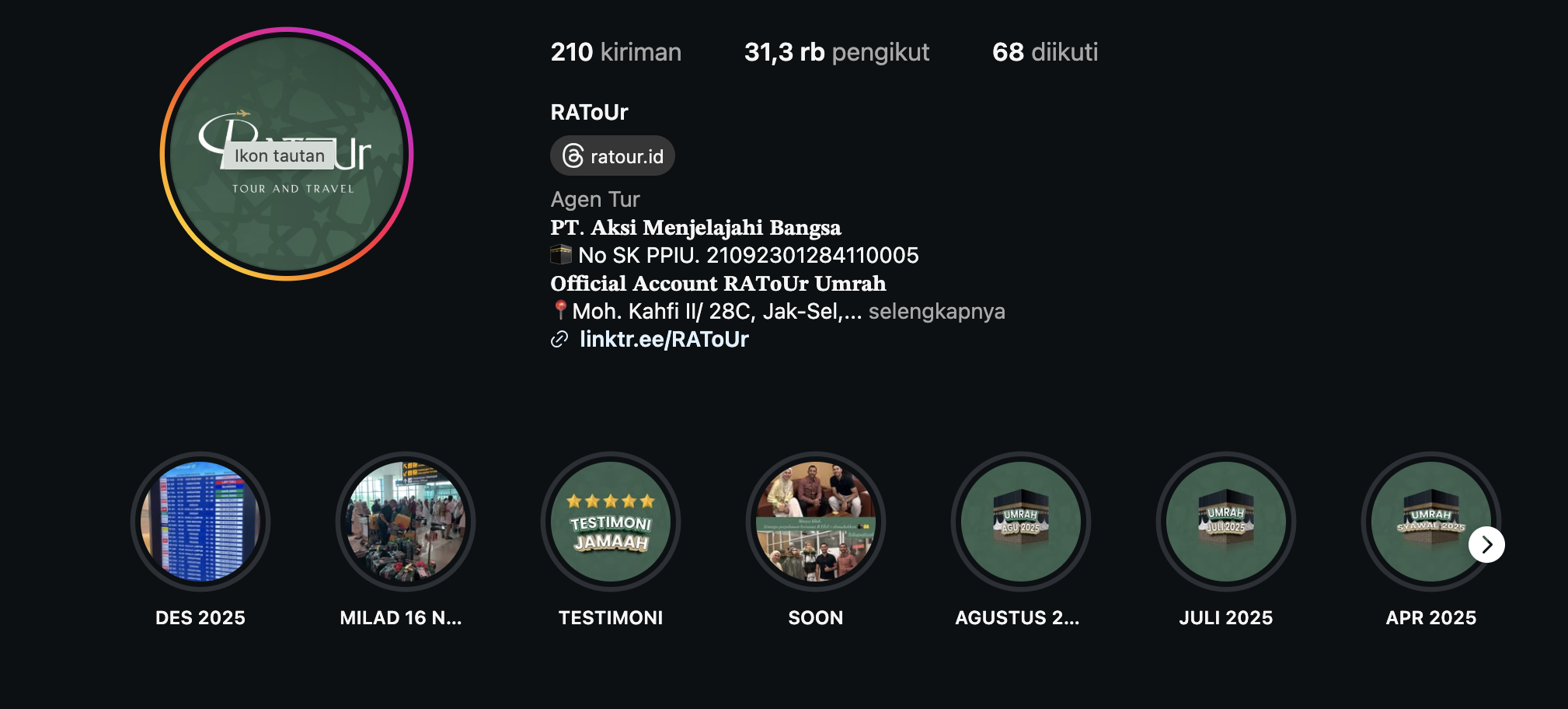Open the DES 2025 highlight

tap(200, 521)
